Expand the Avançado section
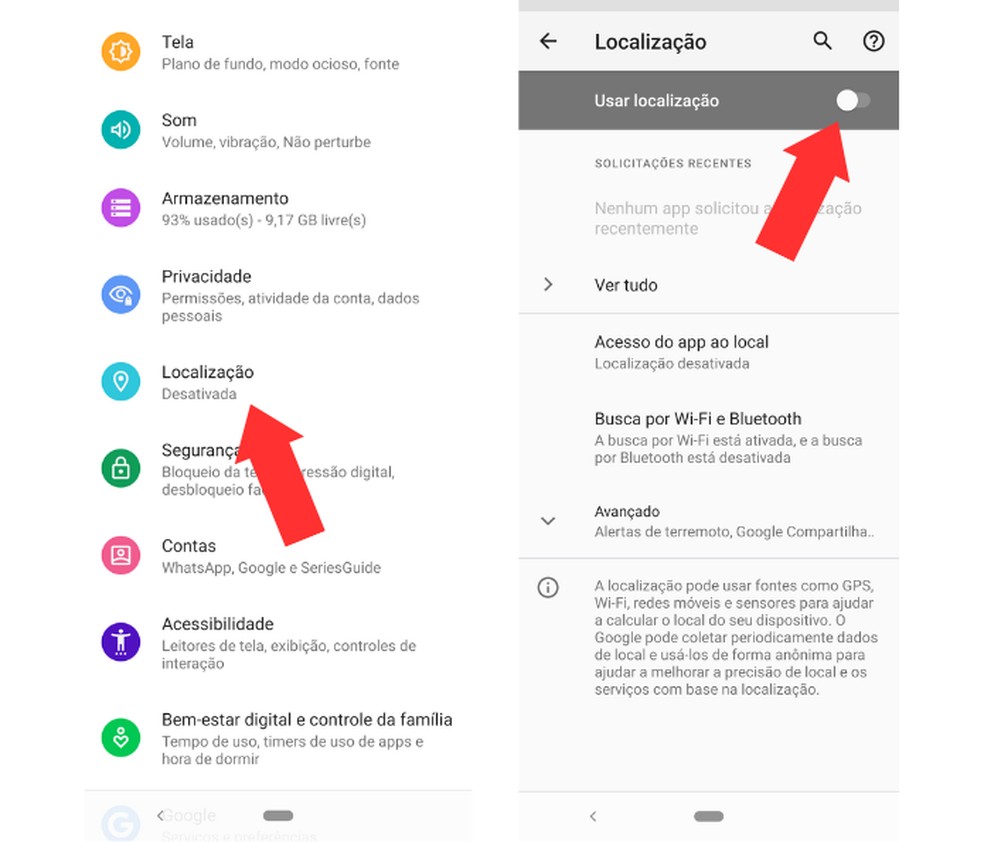The height and width of the screenshot is (842, 984). [626, 521]
